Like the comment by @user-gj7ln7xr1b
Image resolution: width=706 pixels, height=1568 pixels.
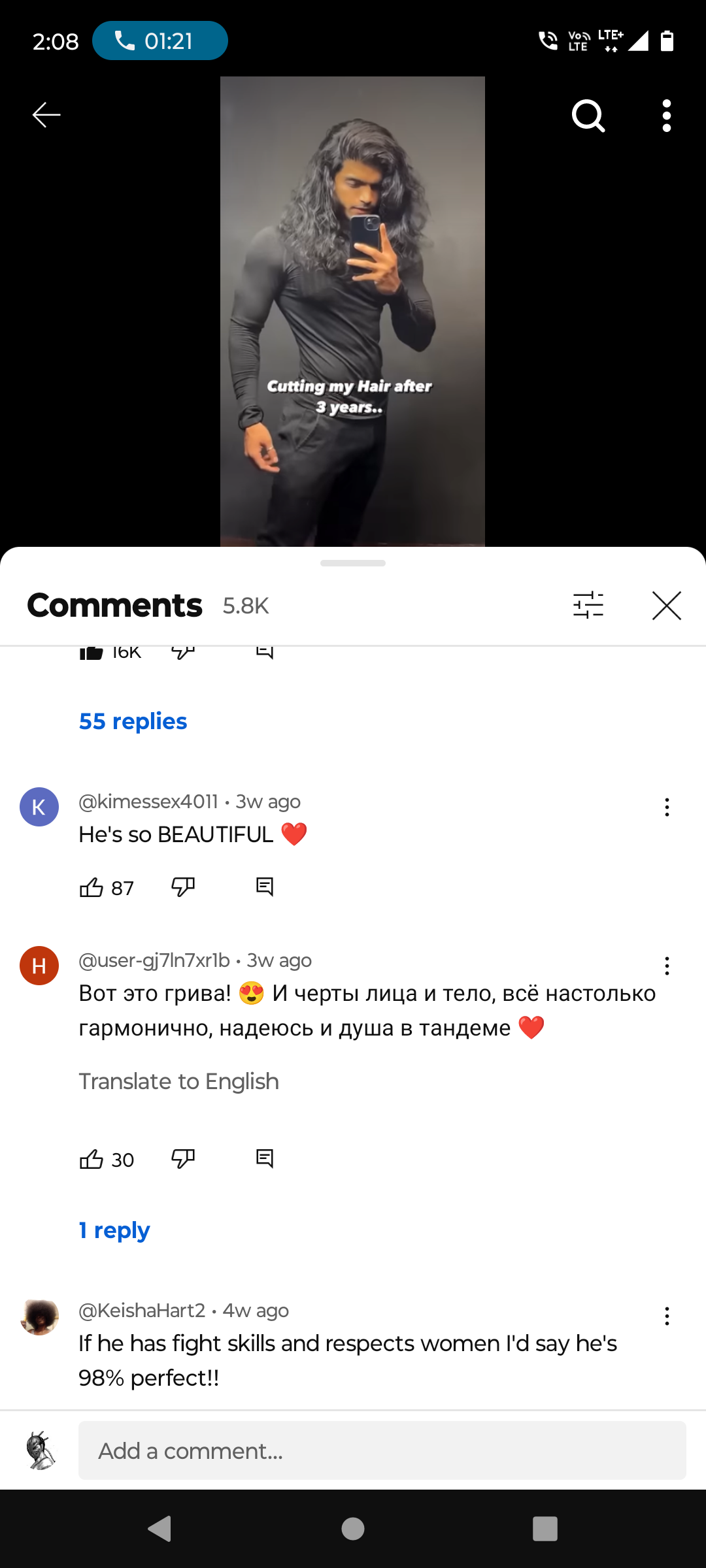click(92, 1159)
